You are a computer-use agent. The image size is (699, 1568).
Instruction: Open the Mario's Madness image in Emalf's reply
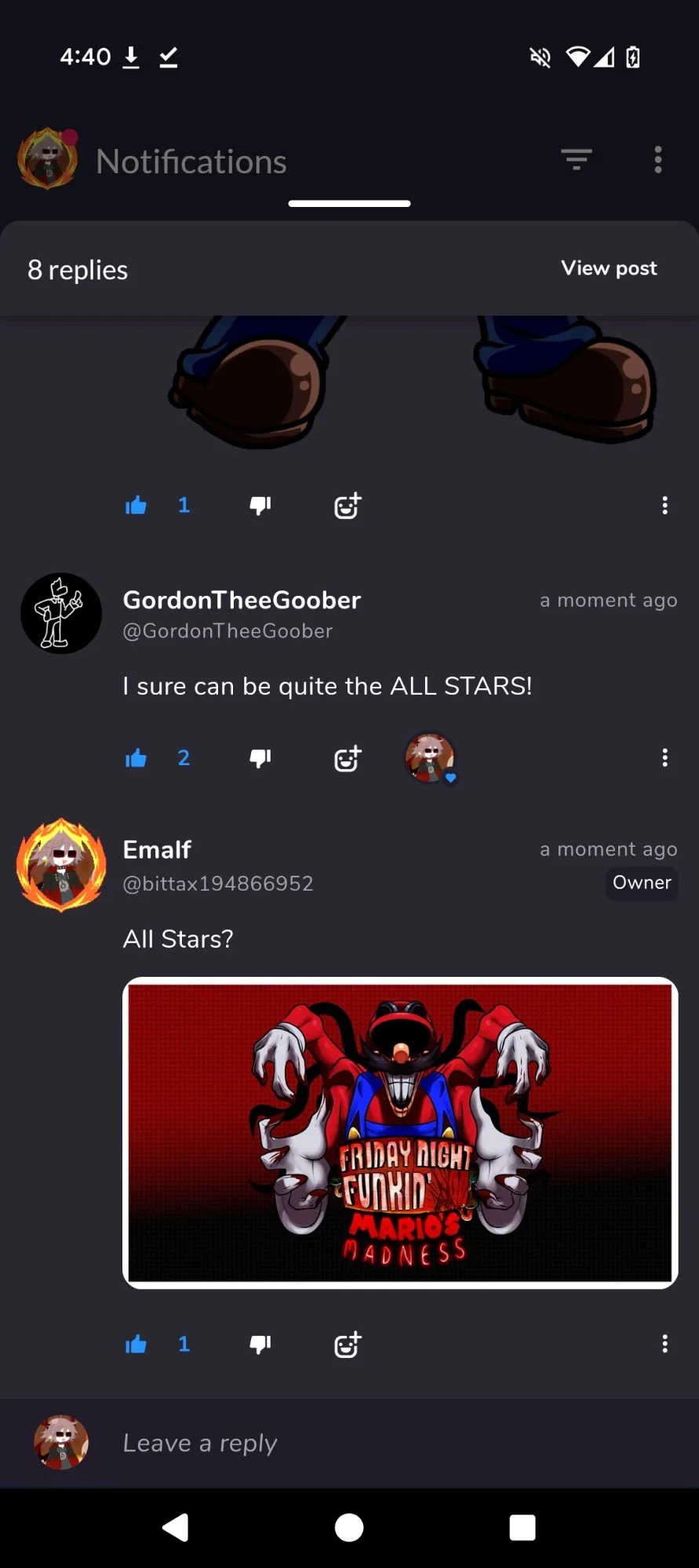pos(400,1133)
